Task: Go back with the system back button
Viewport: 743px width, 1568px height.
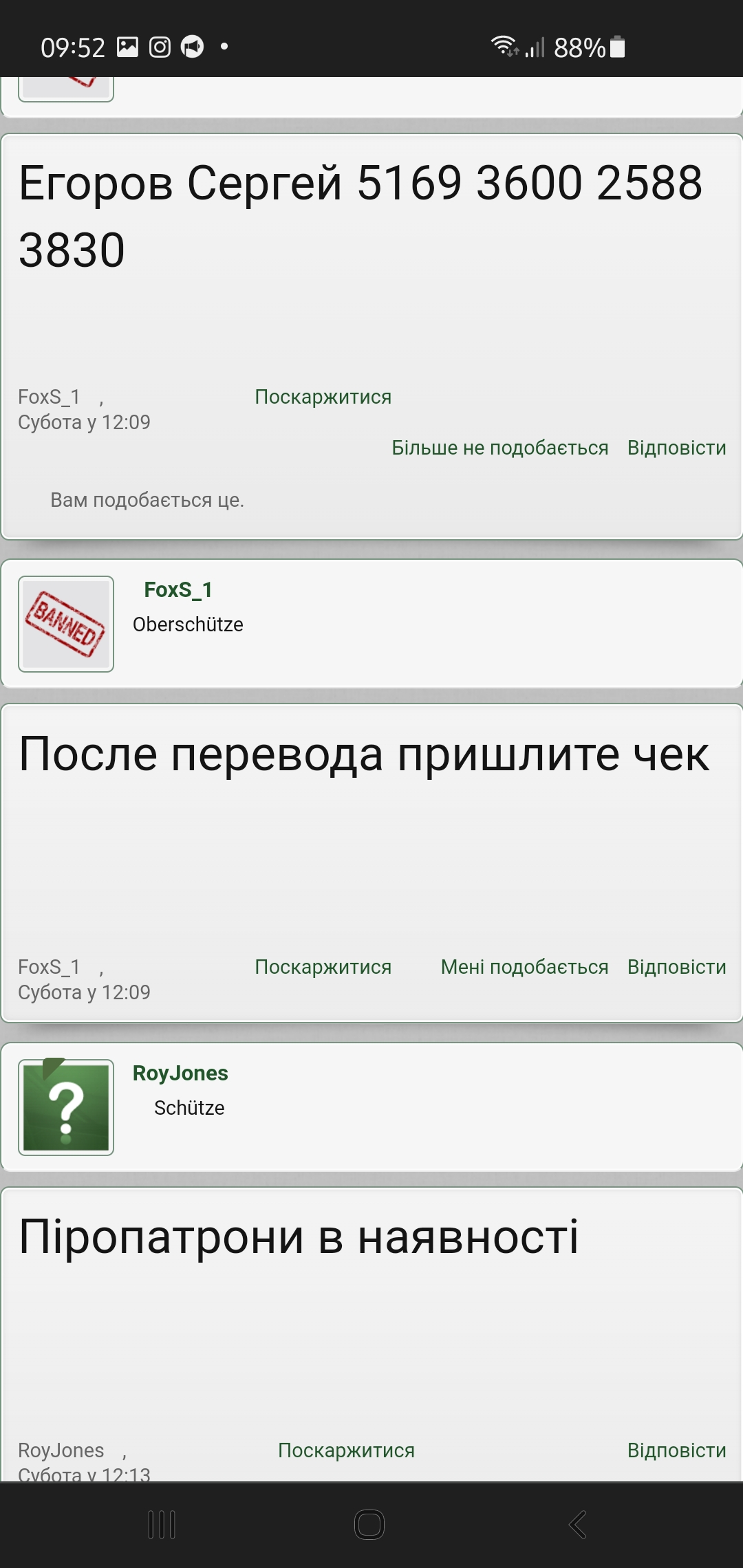Action: (x=577, y=1525)
